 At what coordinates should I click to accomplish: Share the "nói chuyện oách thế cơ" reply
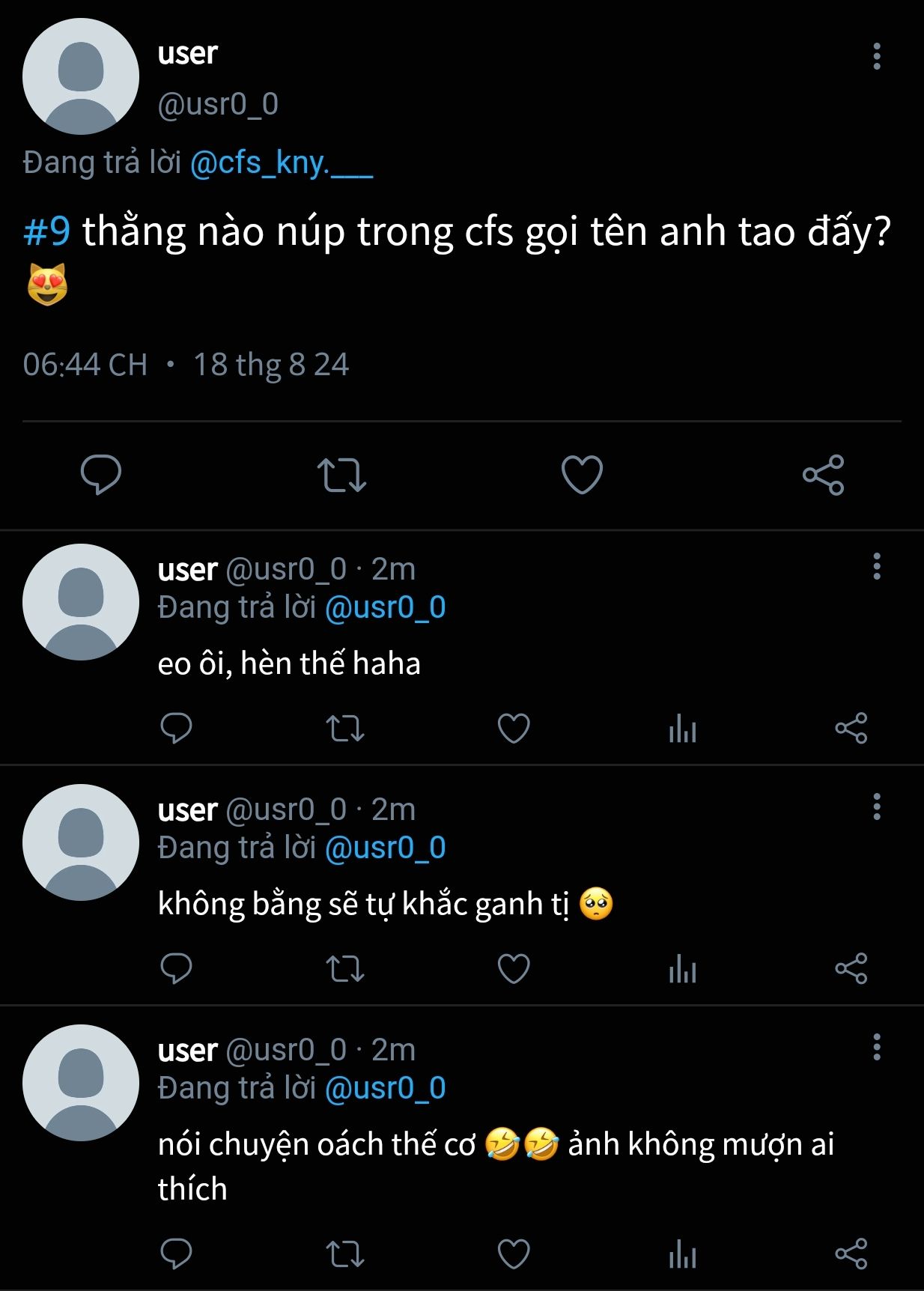pos(851,1254)
